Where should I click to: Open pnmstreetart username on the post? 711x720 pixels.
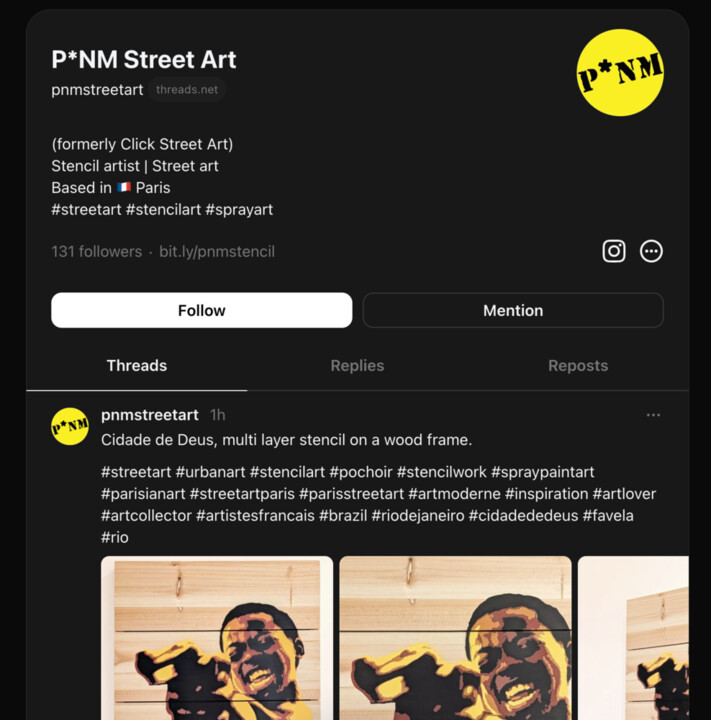point(150,415)
